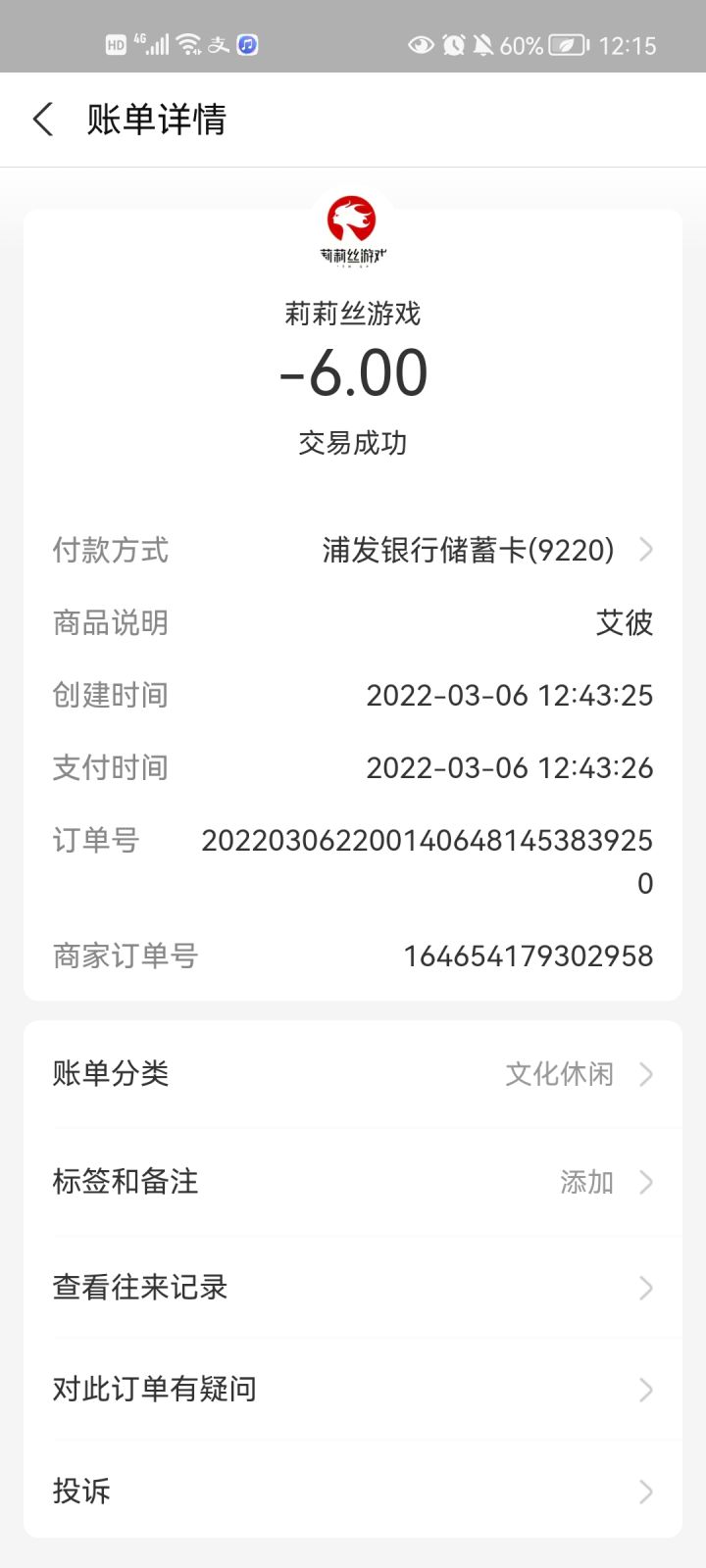
Task: Open the 莉莉丝游戏 merchant logo
Action: (x=353, y=229)
